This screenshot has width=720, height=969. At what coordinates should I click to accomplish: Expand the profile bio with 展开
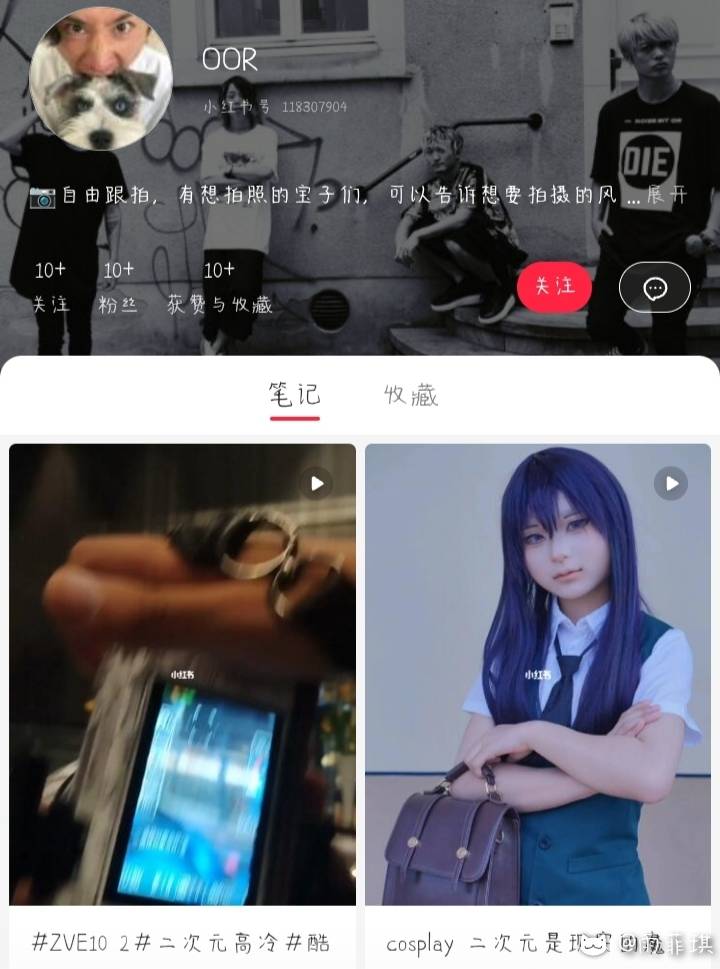(x=667, y=195)
